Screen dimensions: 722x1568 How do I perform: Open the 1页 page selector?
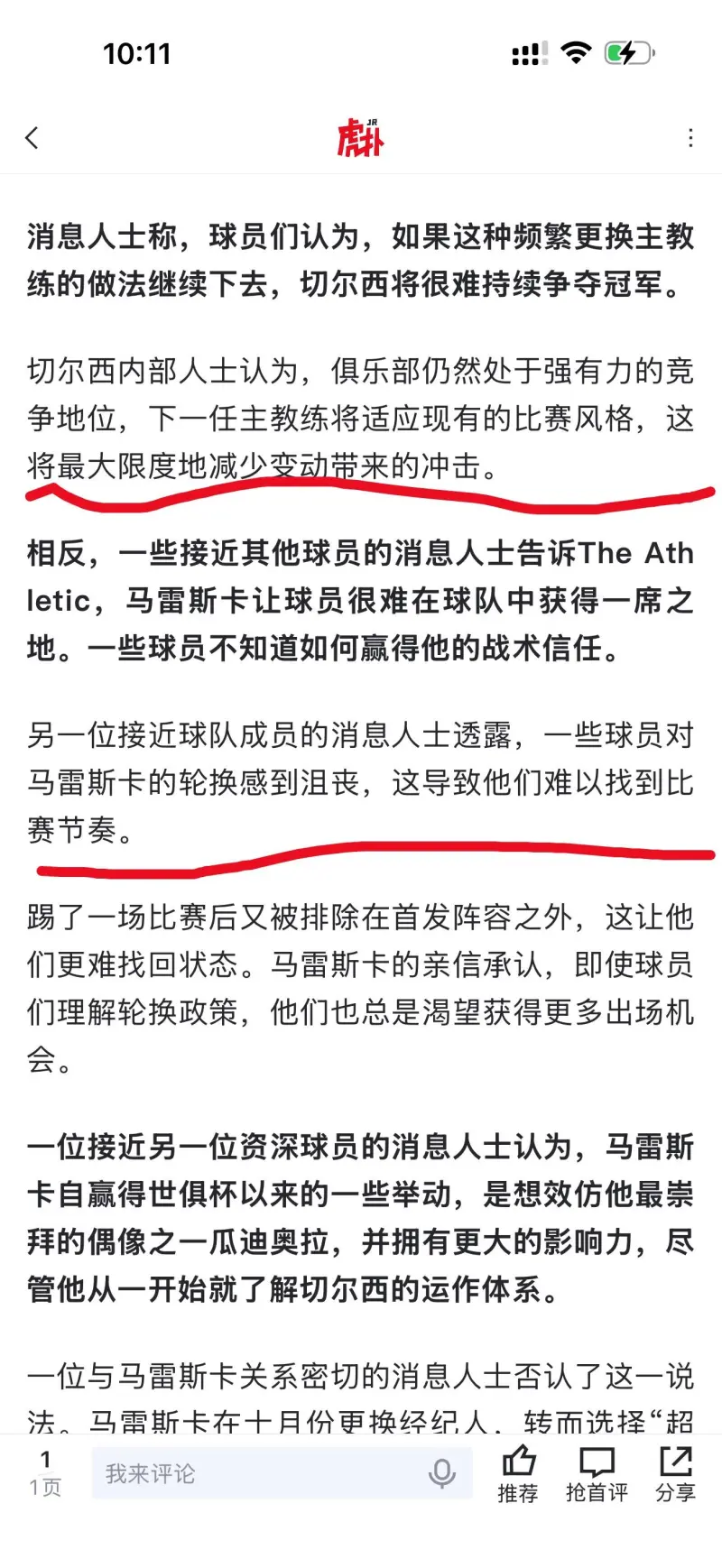click(45, 1473)
